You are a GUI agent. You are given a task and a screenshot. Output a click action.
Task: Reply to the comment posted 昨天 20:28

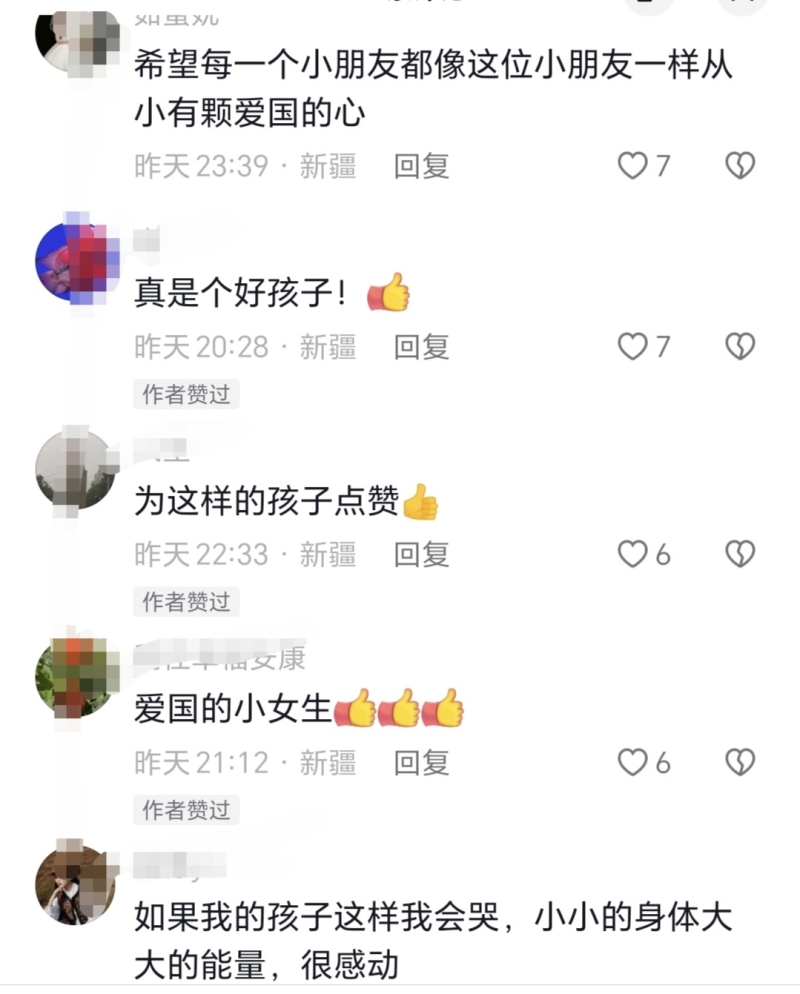coord(421,347)
